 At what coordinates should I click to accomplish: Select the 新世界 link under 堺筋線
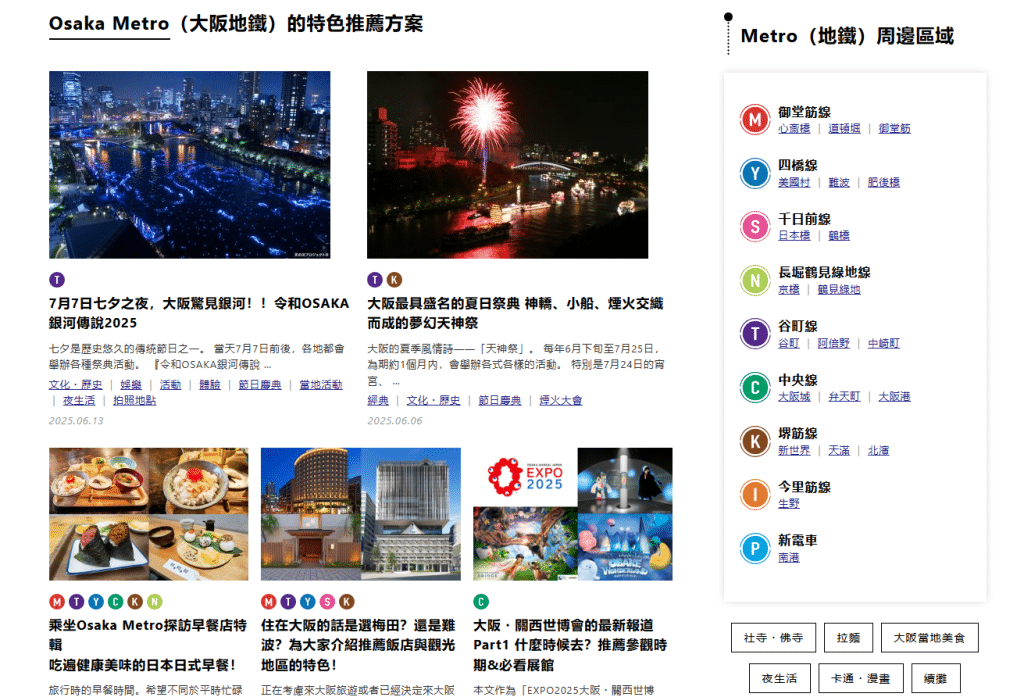(794, 451)
